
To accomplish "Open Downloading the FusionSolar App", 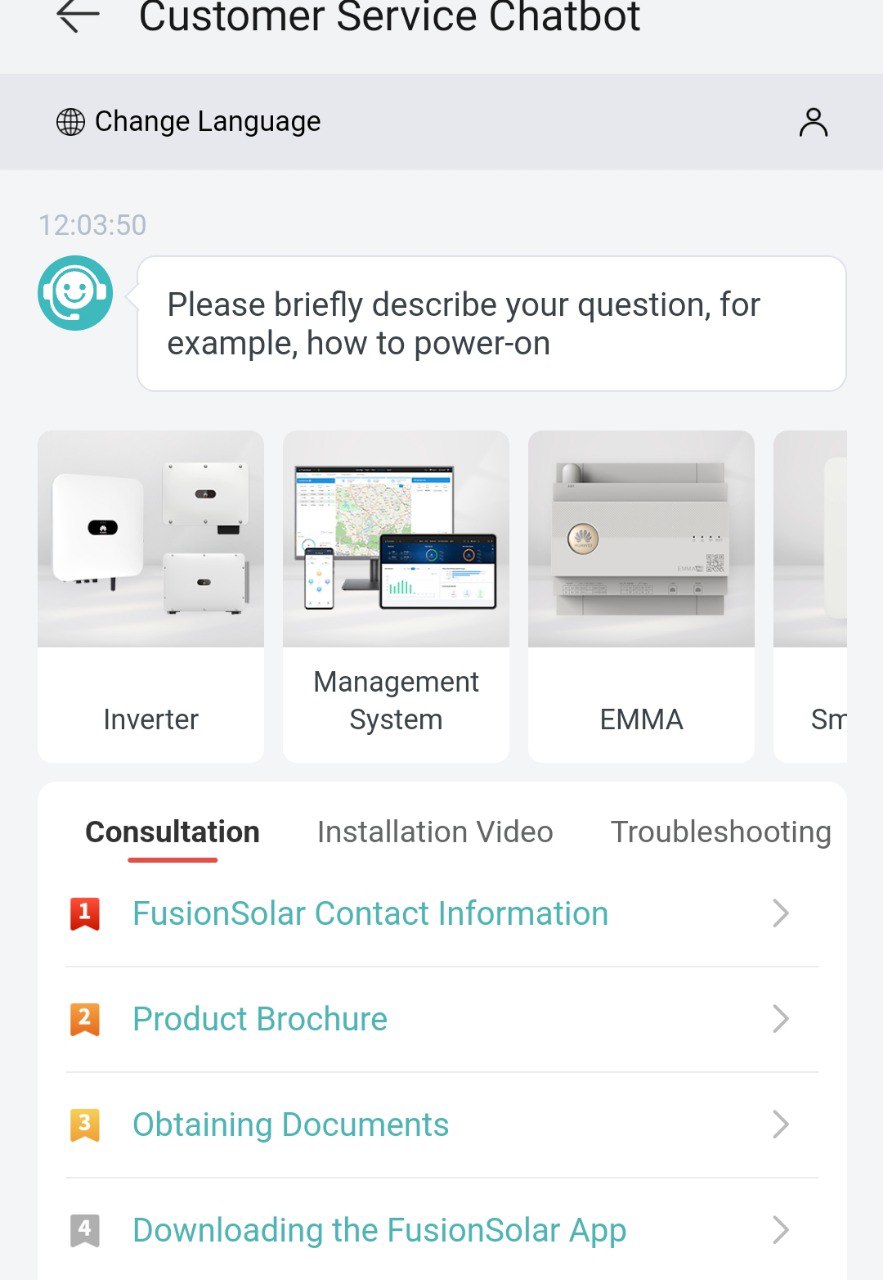I will tap(379, 1231).
